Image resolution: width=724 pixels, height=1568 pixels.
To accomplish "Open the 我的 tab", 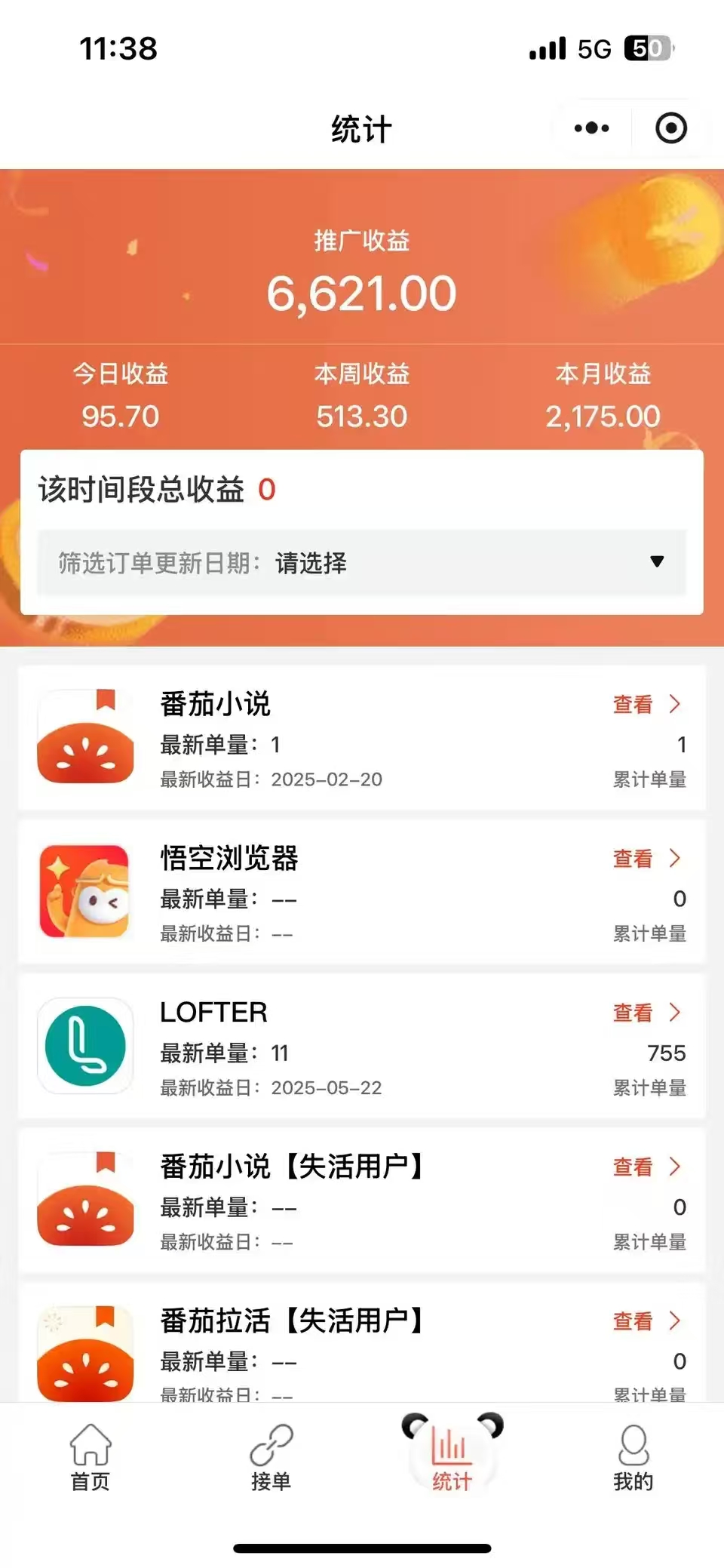I will pos(633,1458).
